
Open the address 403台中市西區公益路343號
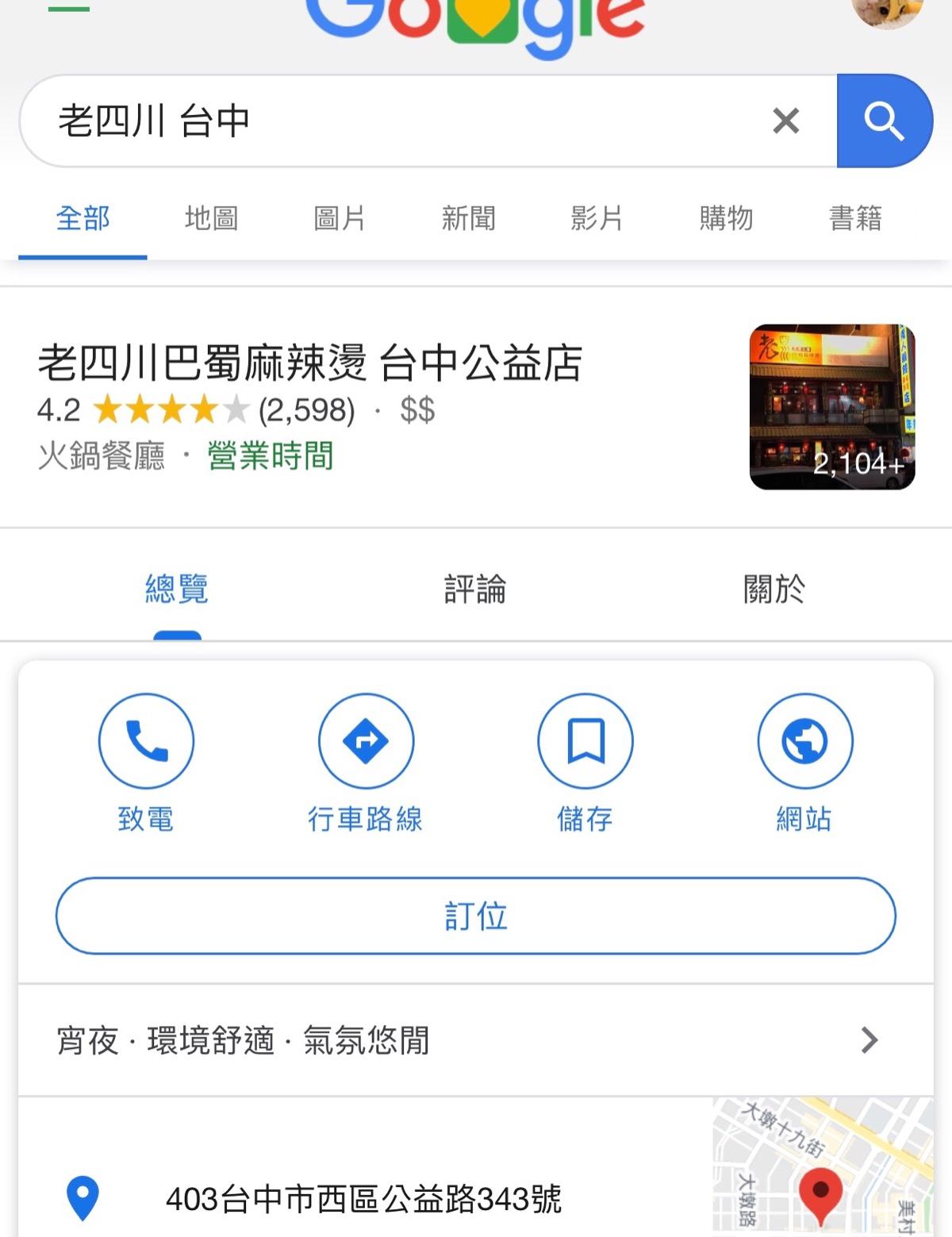click(x=363, y=1198)
